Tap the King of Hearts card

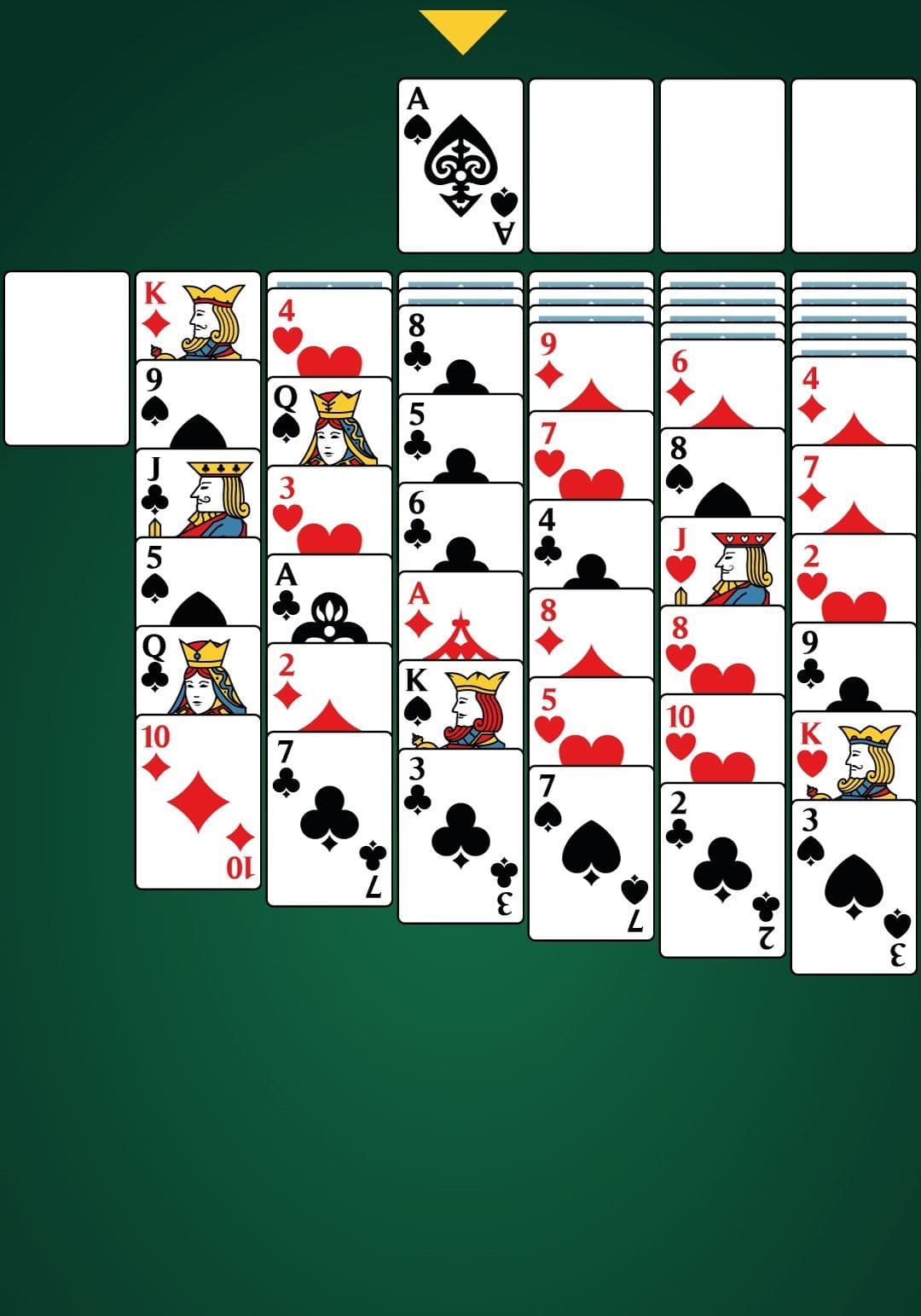coord(854,756)
